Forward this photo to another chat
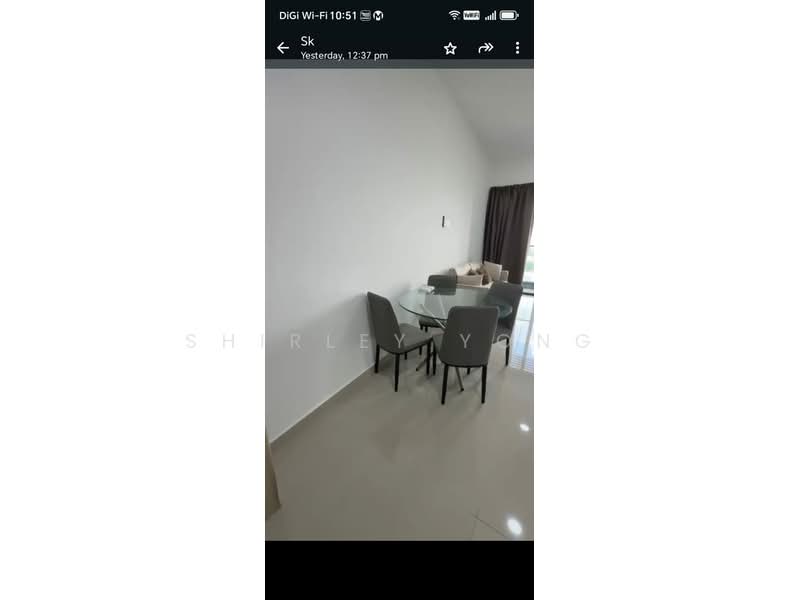Viewport: 800px width, 600px height. click(486, 48)
